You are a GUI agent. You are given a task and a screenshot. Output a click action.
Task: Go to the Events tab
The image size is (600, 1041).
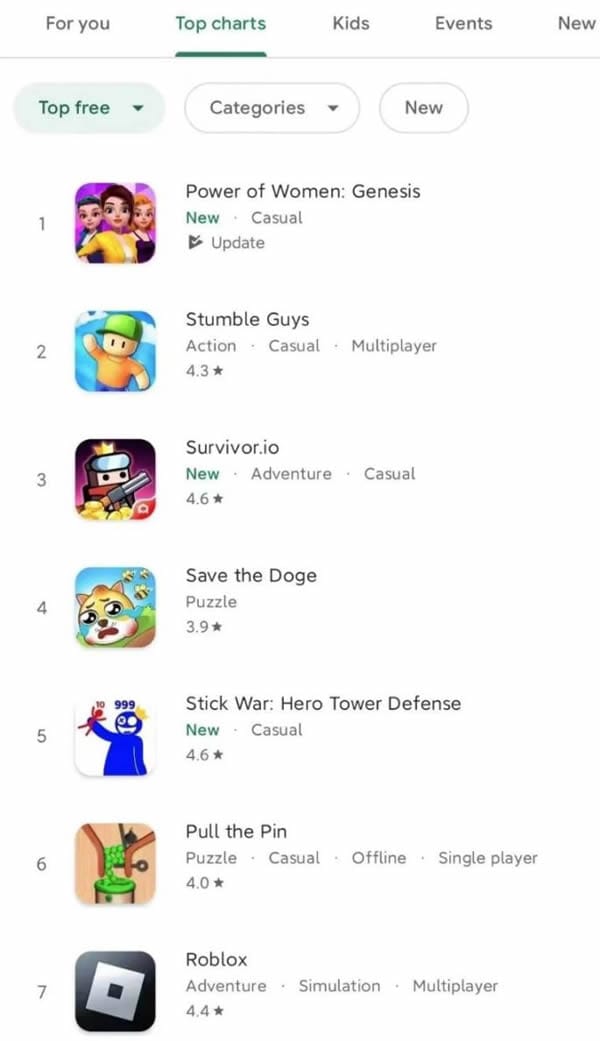[x=463, y=23]
